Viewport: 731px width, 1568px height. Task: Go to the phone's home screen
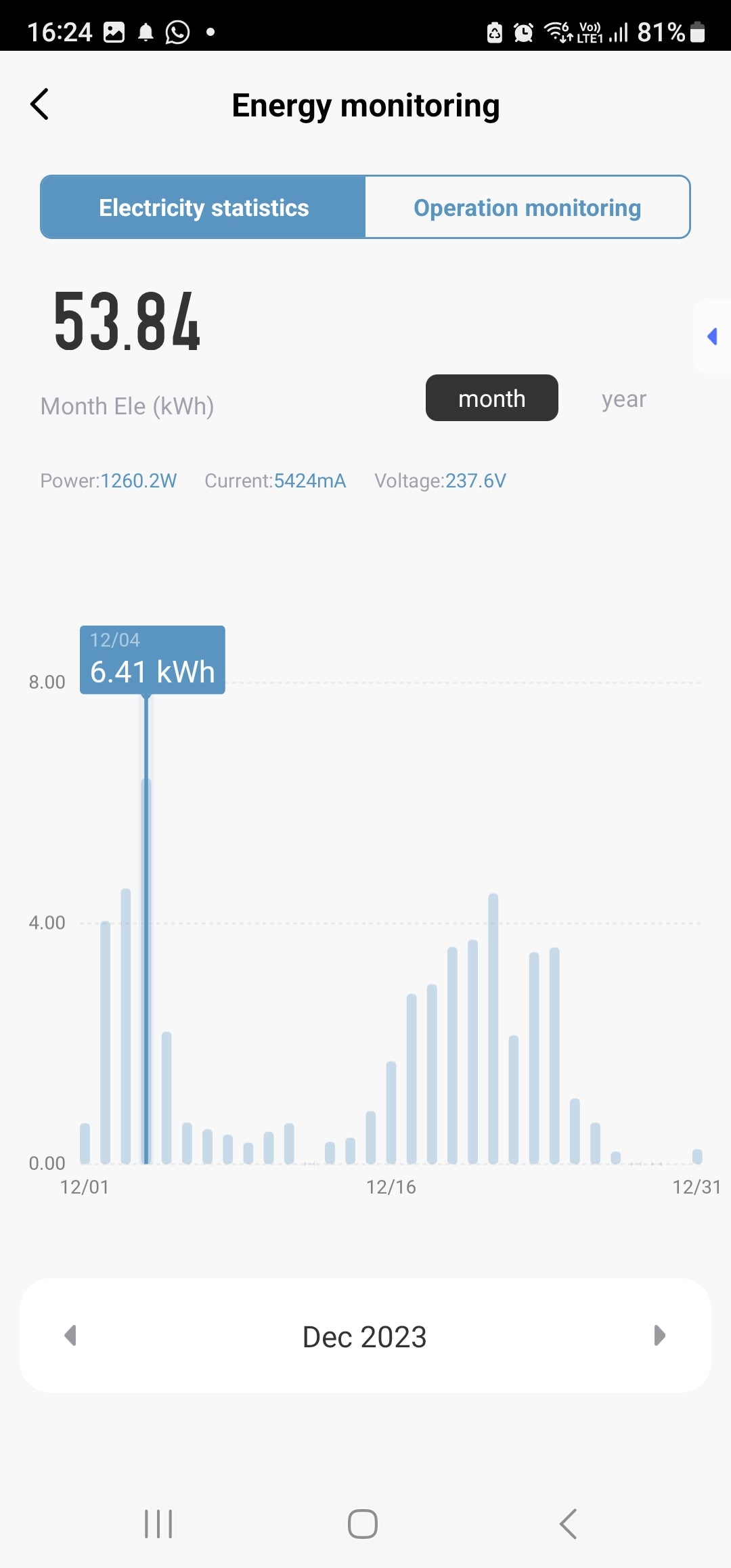363,1524
